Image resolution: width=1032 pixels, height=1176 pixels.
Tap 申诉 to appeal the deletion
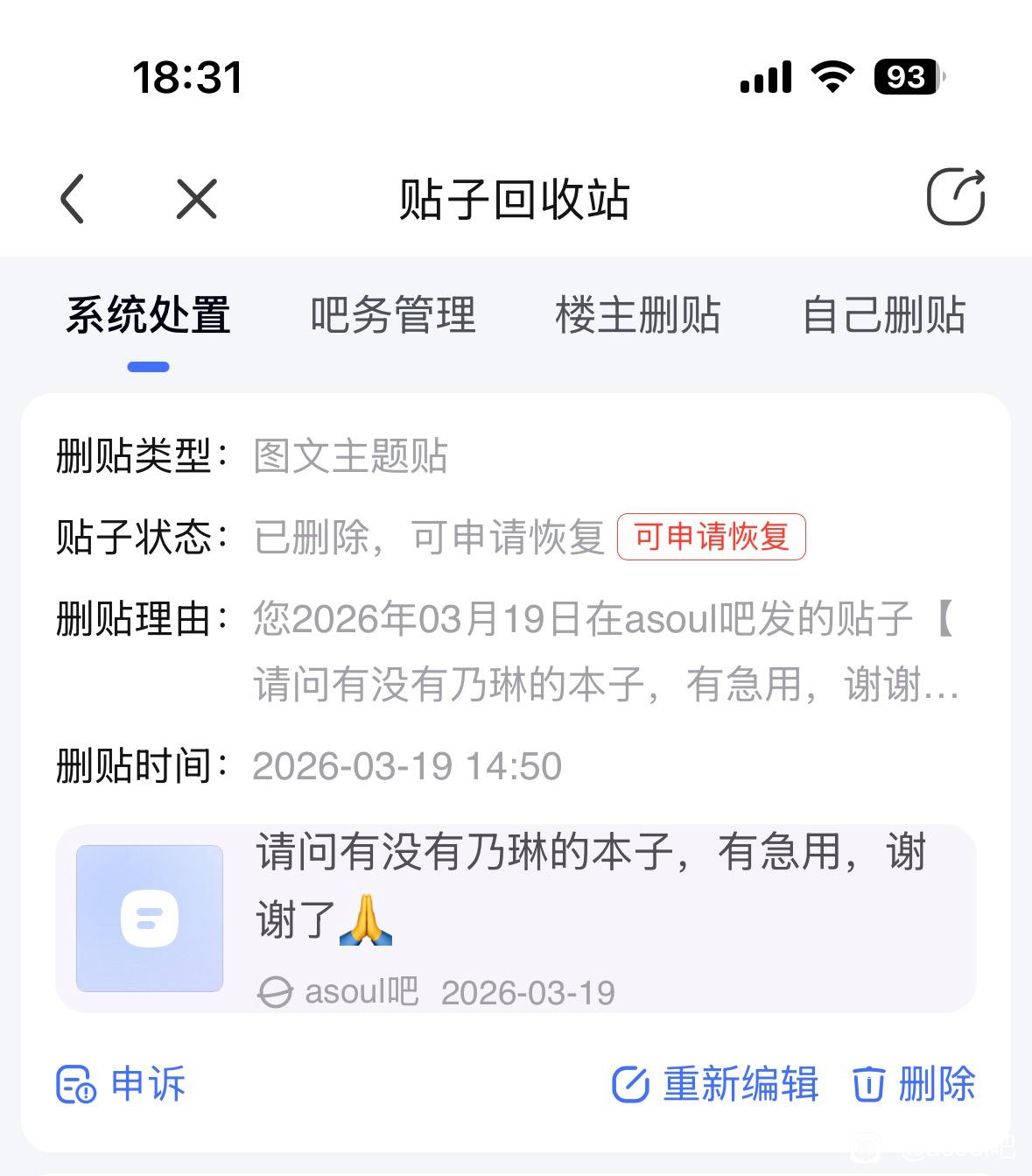[122, 1084]
